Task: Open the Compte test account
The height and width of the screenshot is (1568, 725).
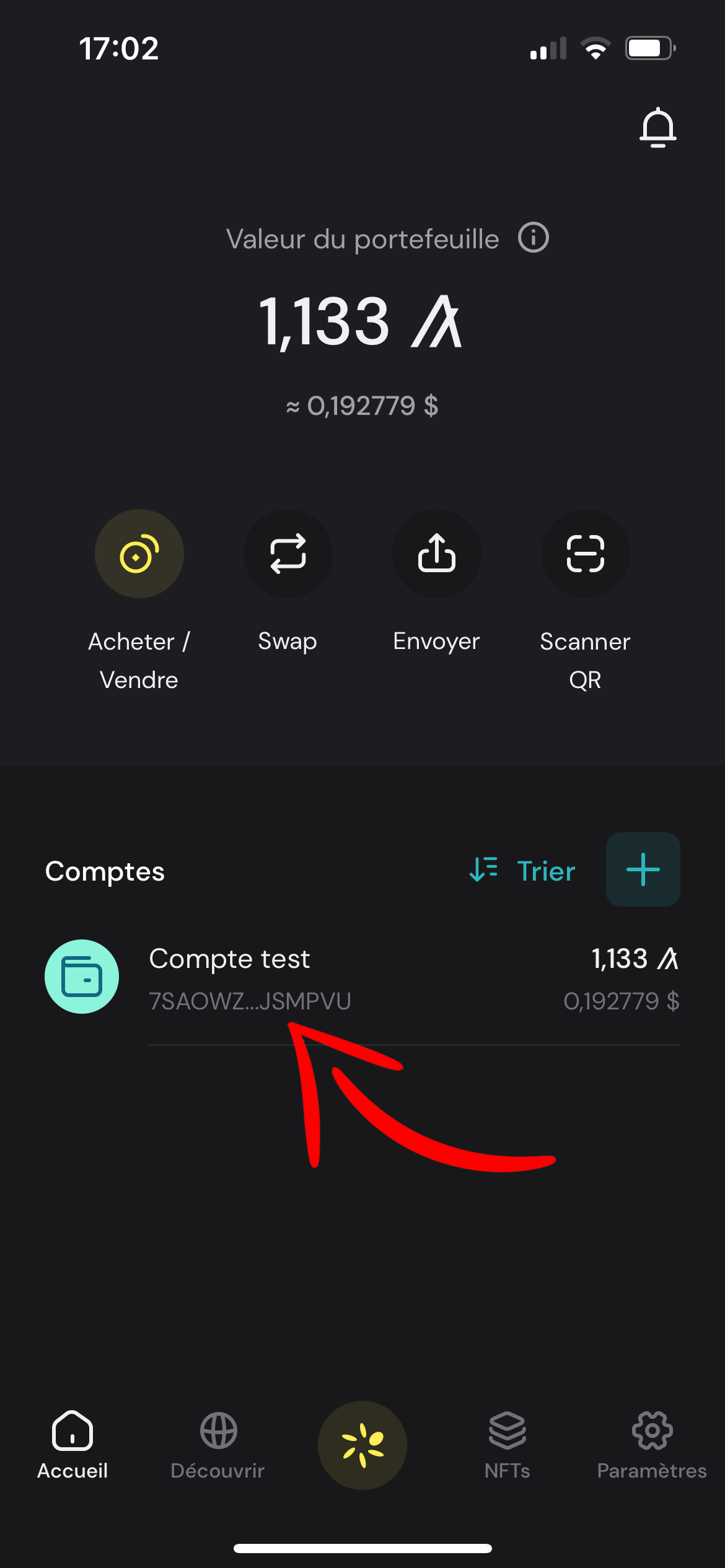Action: pos(362,977)
